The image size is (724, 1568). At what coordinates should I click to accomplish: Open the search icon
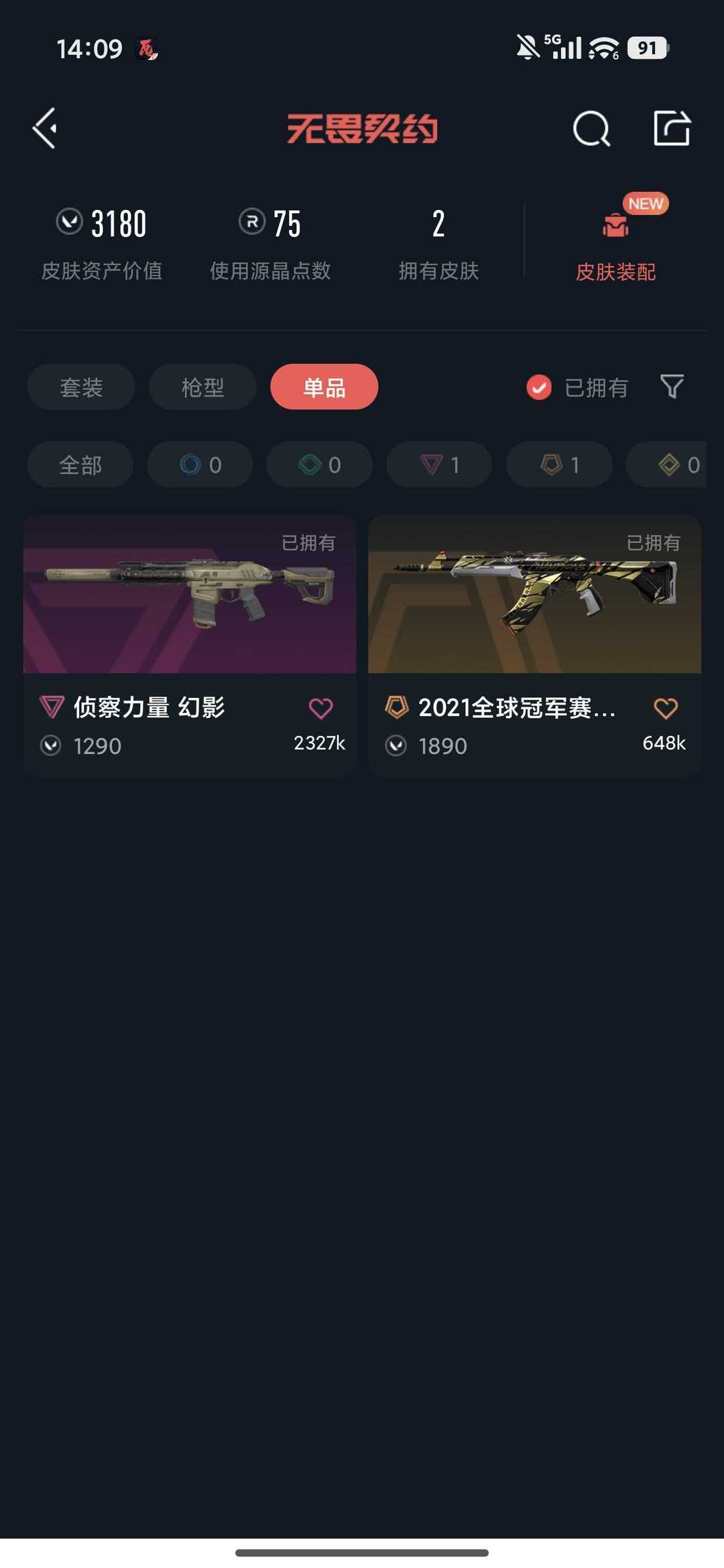[591, 128]
